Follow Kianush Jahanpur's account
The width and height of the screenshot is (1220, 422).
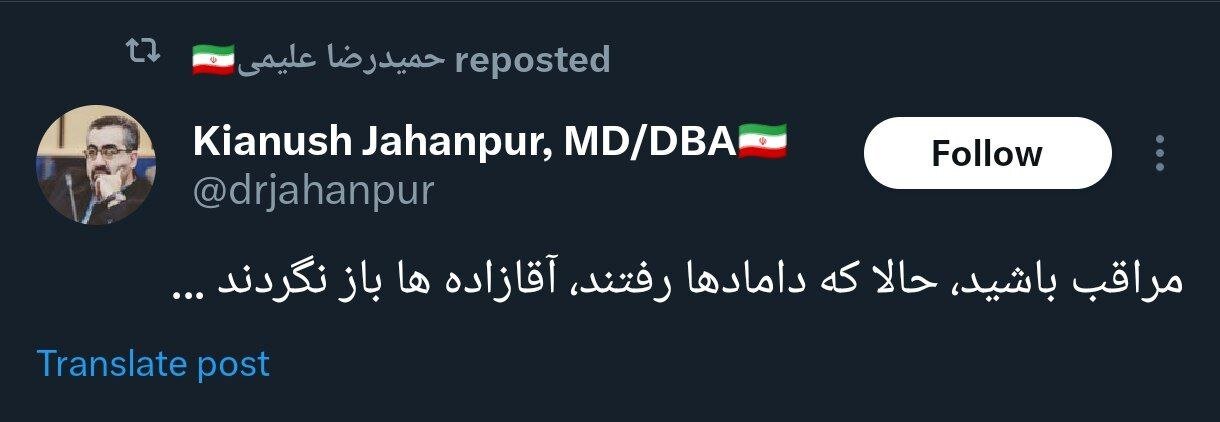(x=987, y=153)
